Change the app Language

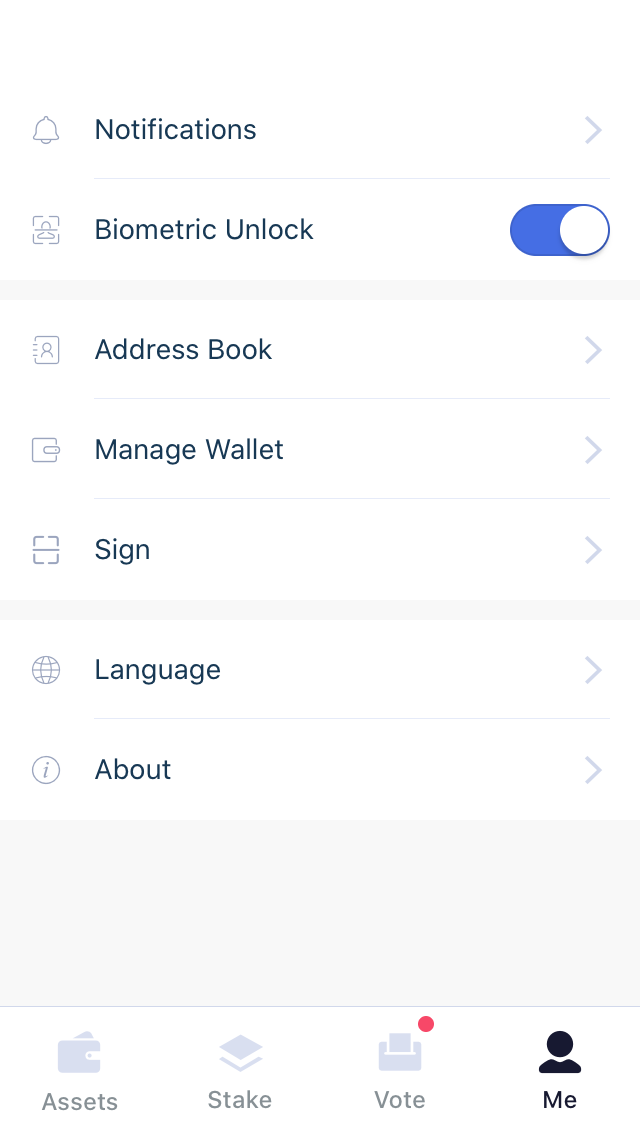tap(320, 670)
